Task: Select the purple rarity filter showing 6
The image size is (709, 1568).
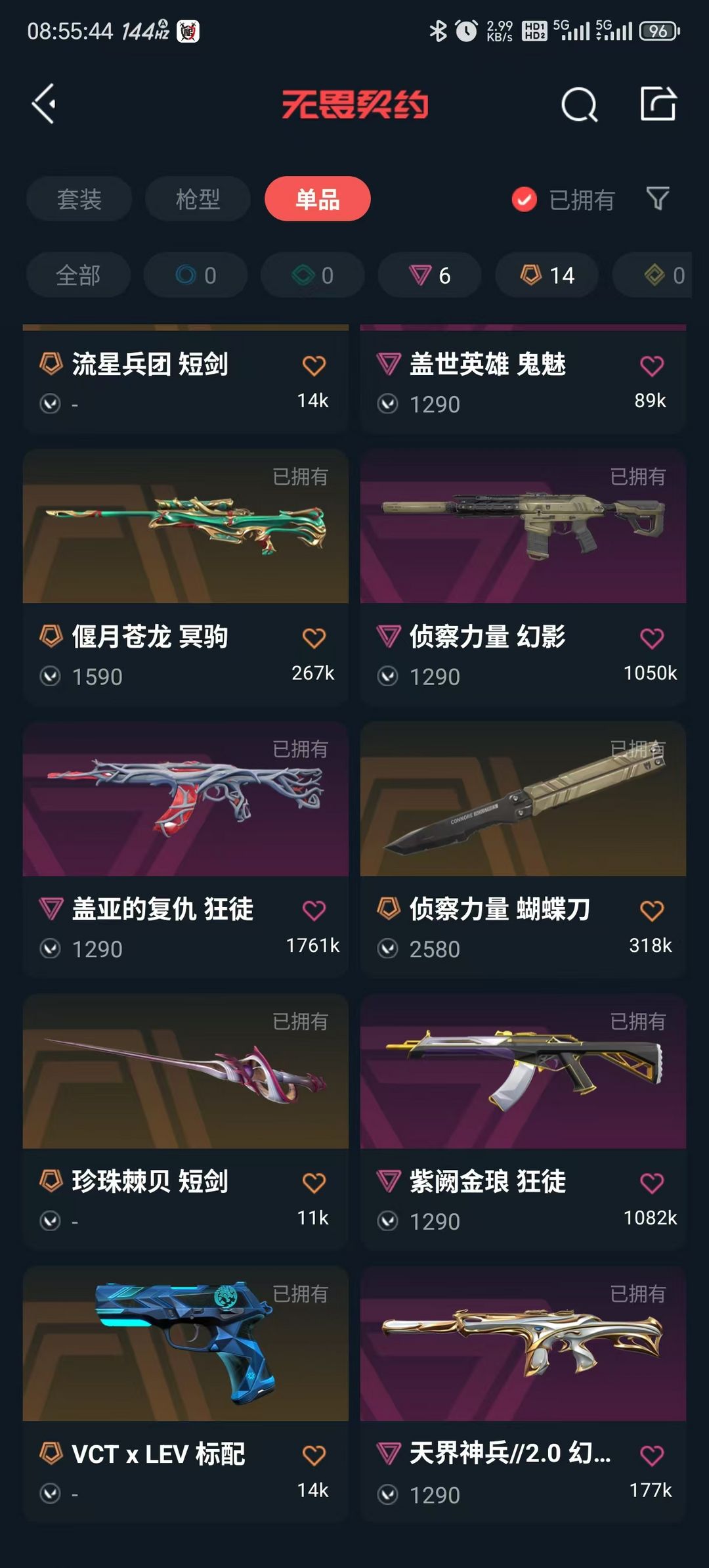Action: [x=429, y=275]
